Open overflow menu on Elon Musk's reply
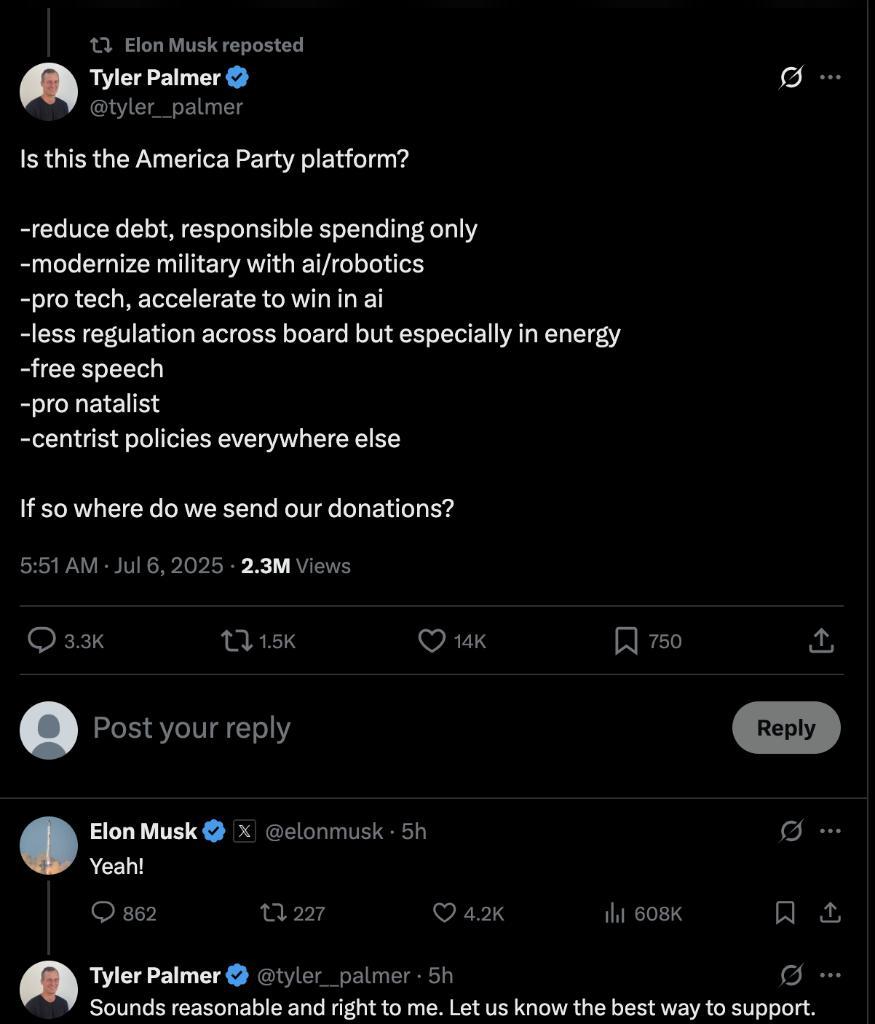The width and height of the screenshot is (875, 1024). [830, 830]
